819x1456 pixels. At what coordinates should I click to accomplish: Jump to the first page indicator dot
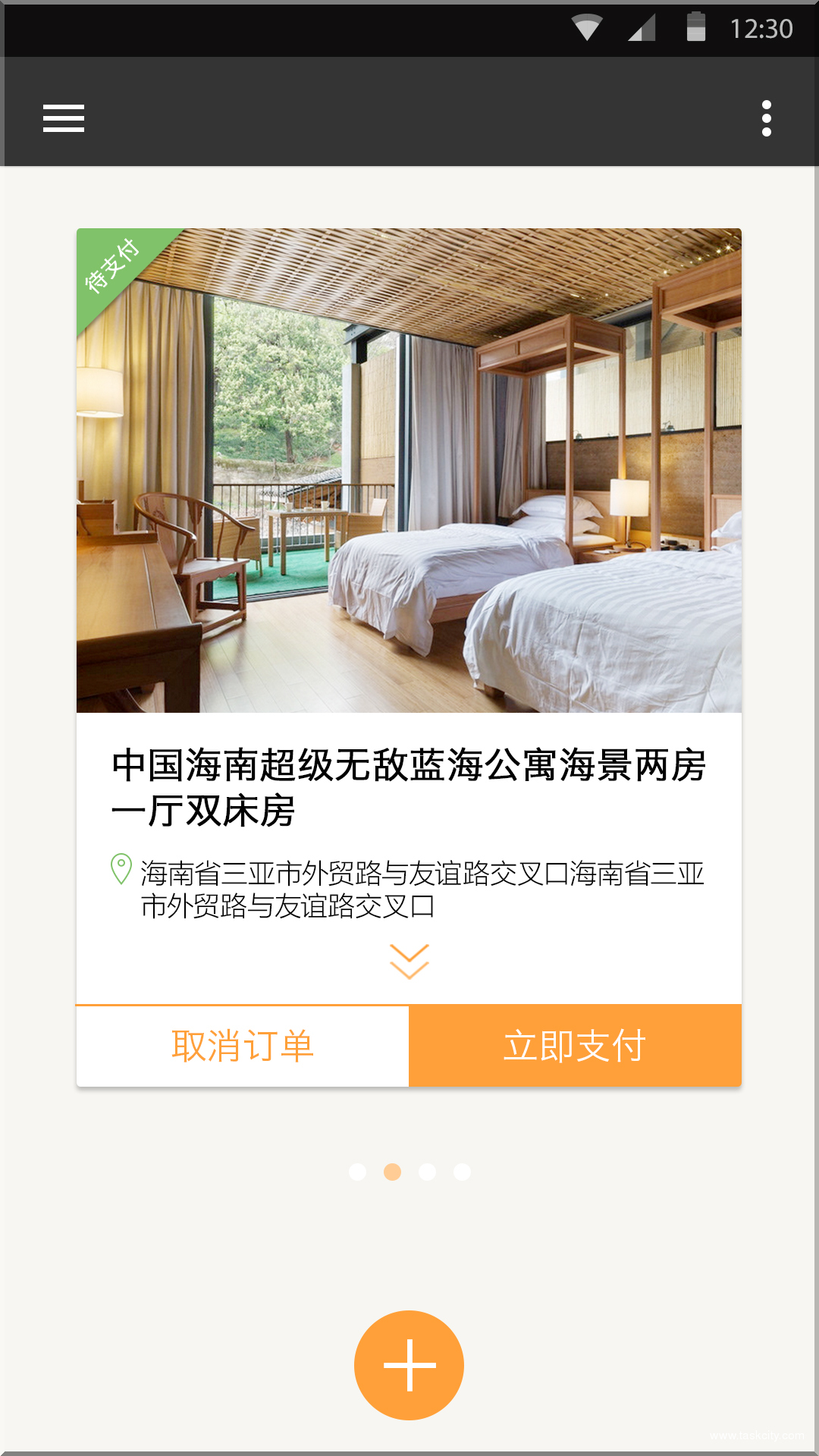(357, 1172)
